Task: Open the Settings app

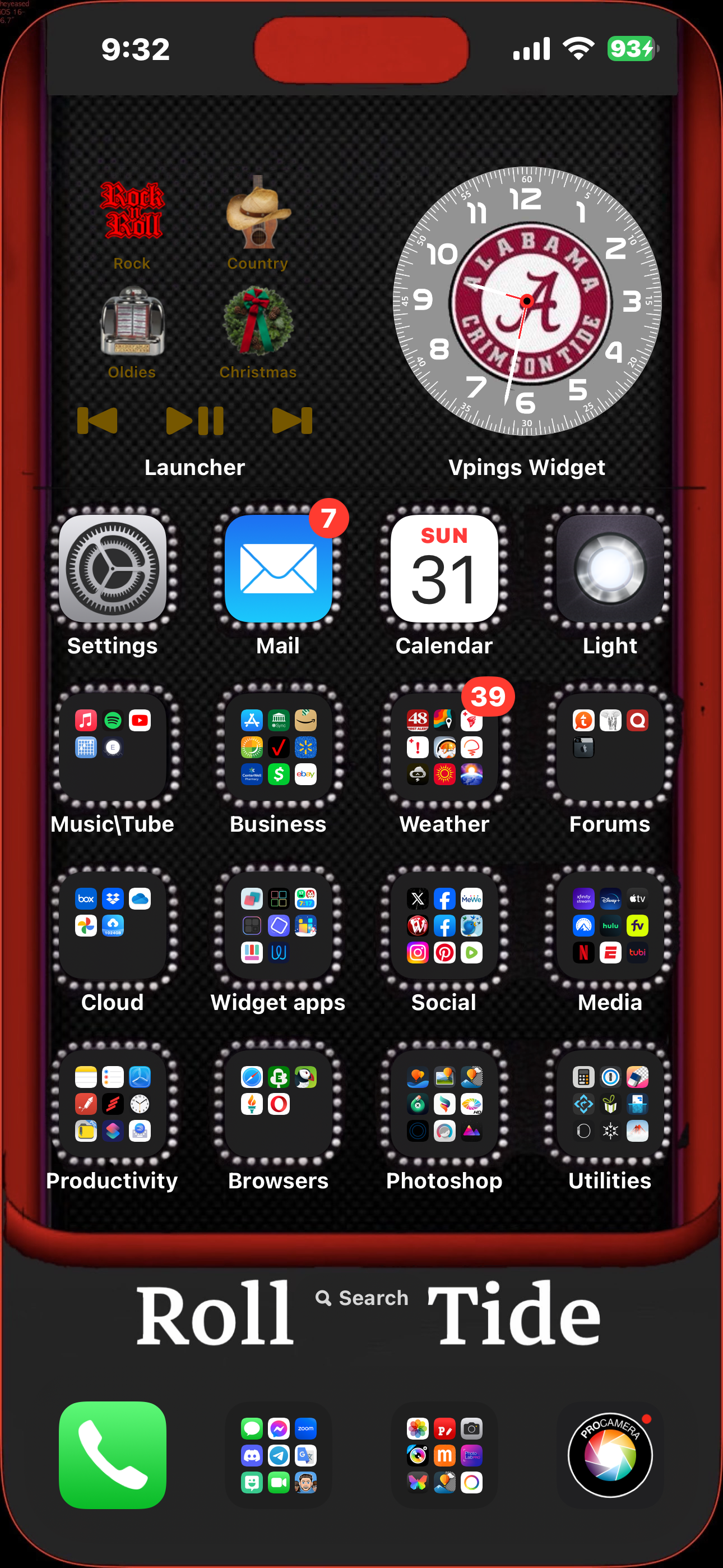Action: click(113, 568)
